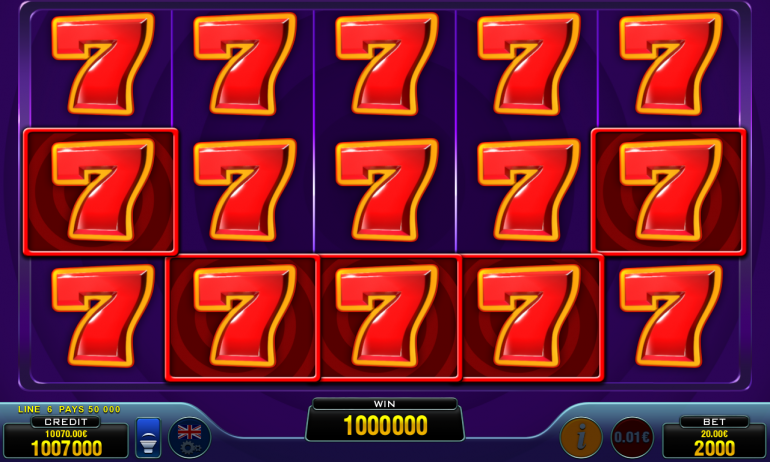Open language settings with UK flag
Viewport: 770px width, 462px height.
(x=189, y=438)
